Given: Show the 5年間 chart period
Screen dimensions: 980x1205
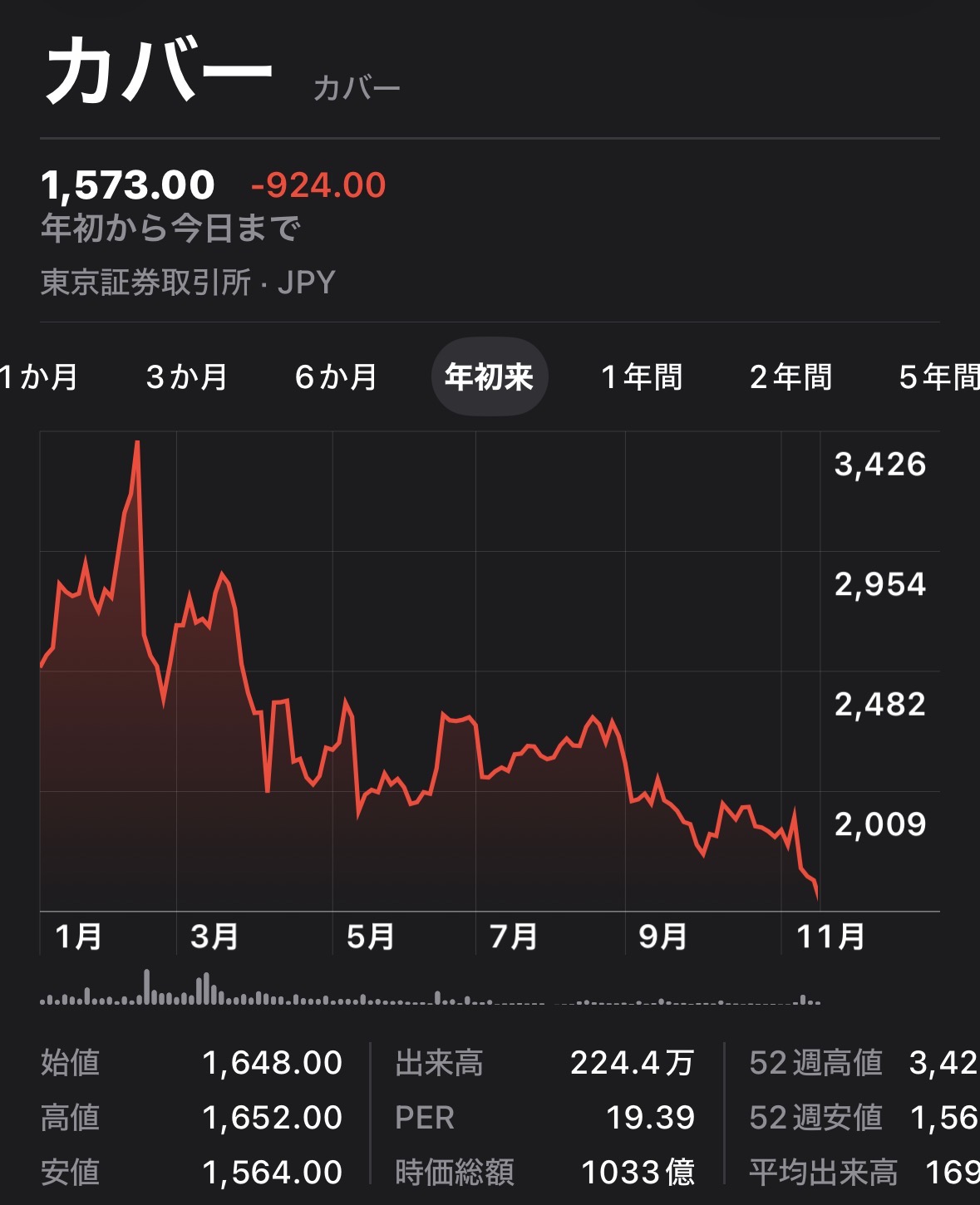Looking at the screenshot, I should point(939,377).
